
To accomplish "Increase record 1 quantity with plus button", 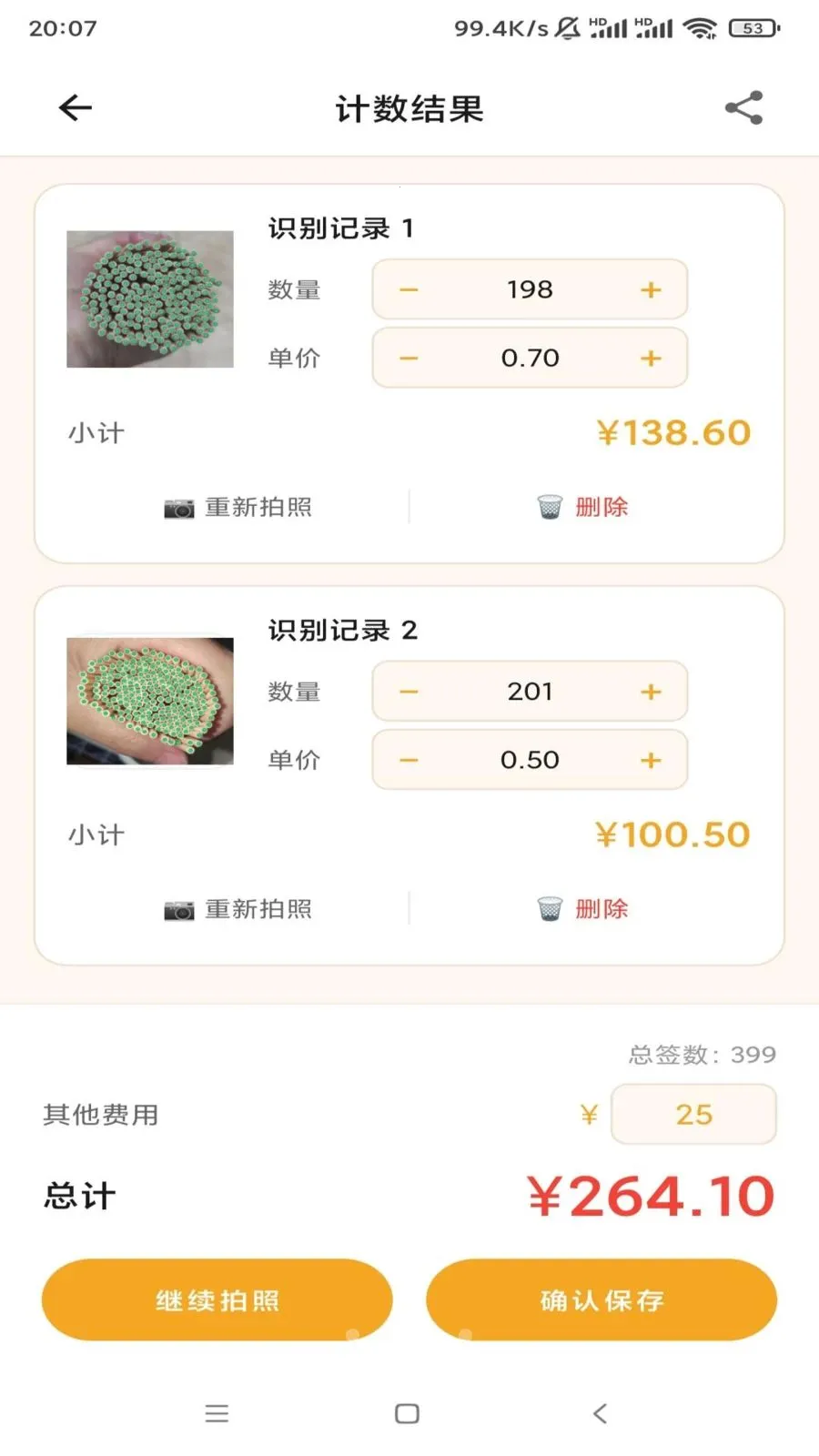I will [650, 289].
